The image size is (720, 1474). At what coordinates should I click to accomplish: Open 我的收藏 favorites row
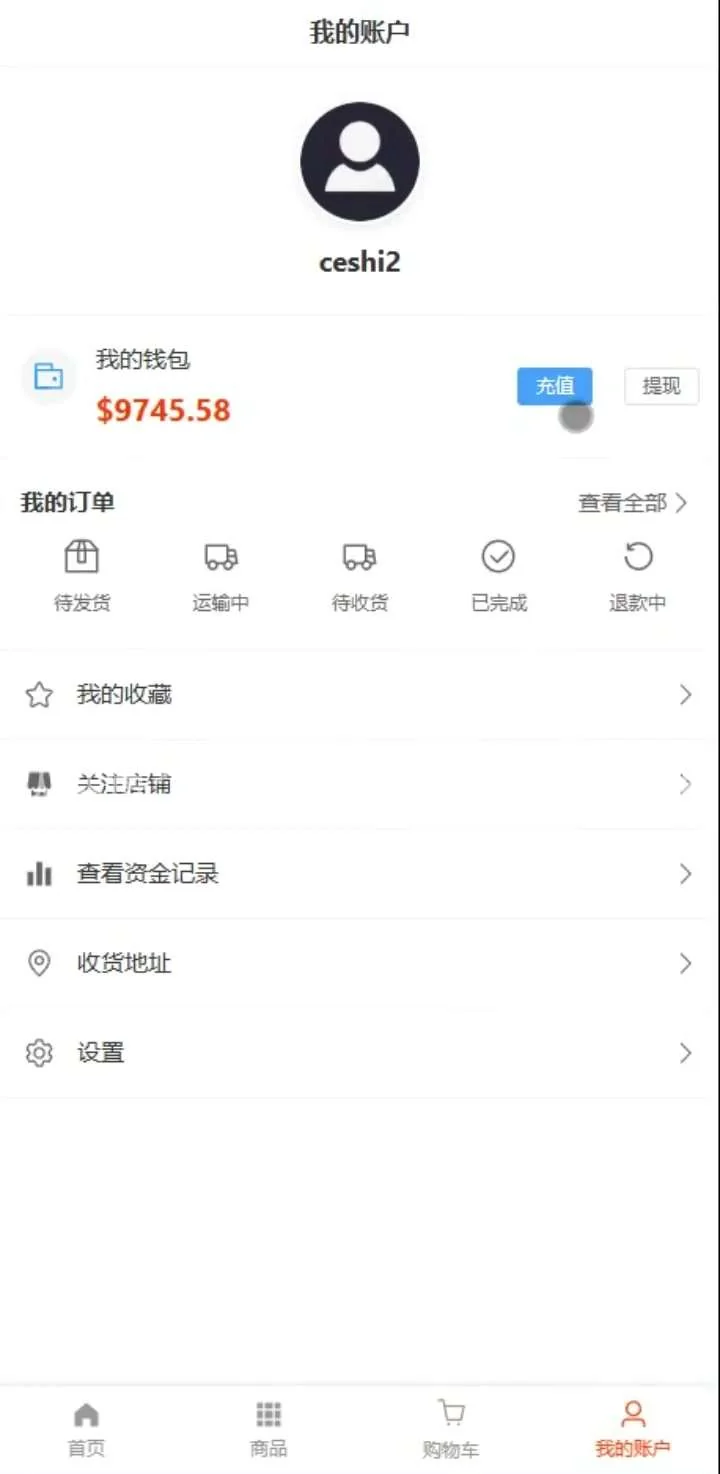pos(360,695)
